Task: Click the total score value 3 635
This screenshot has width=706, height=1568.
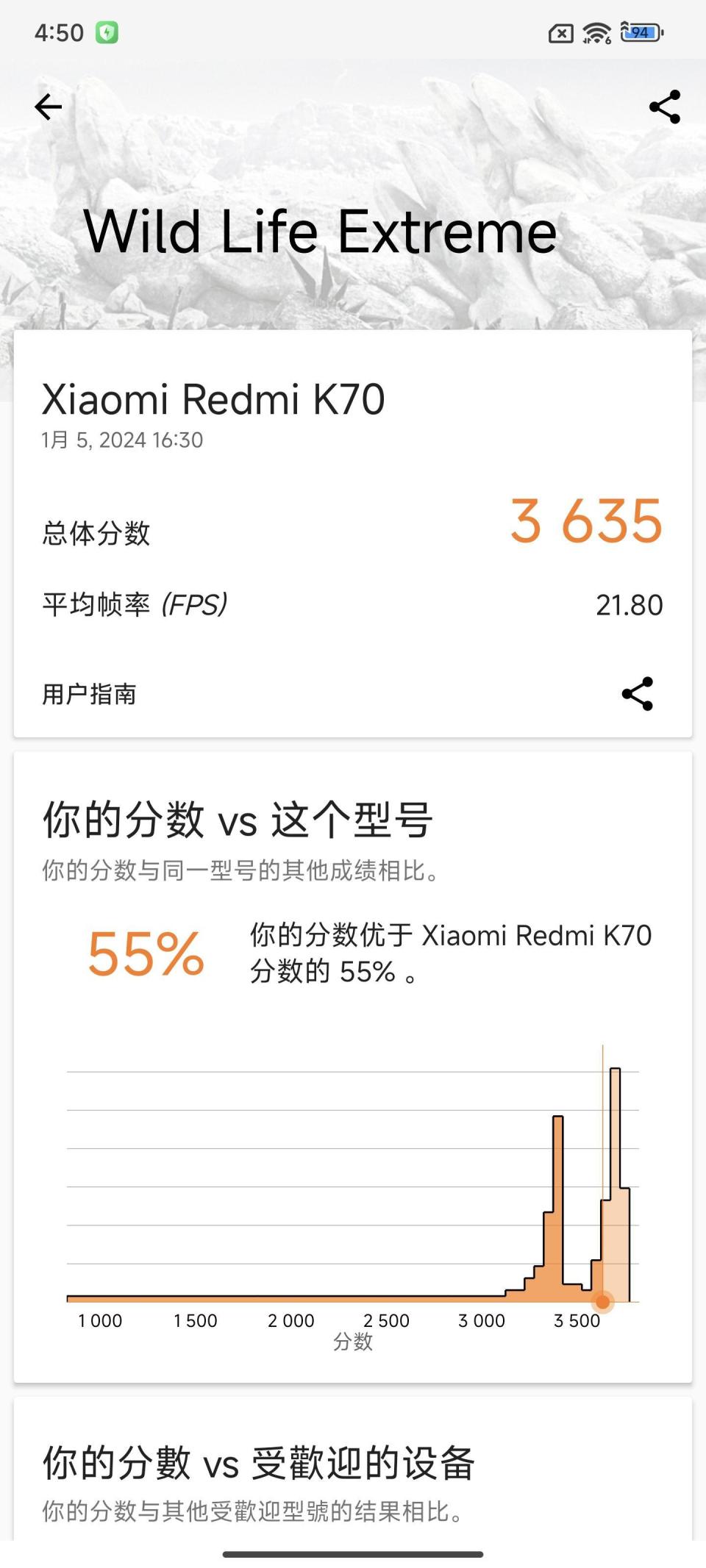Action: 585,523
